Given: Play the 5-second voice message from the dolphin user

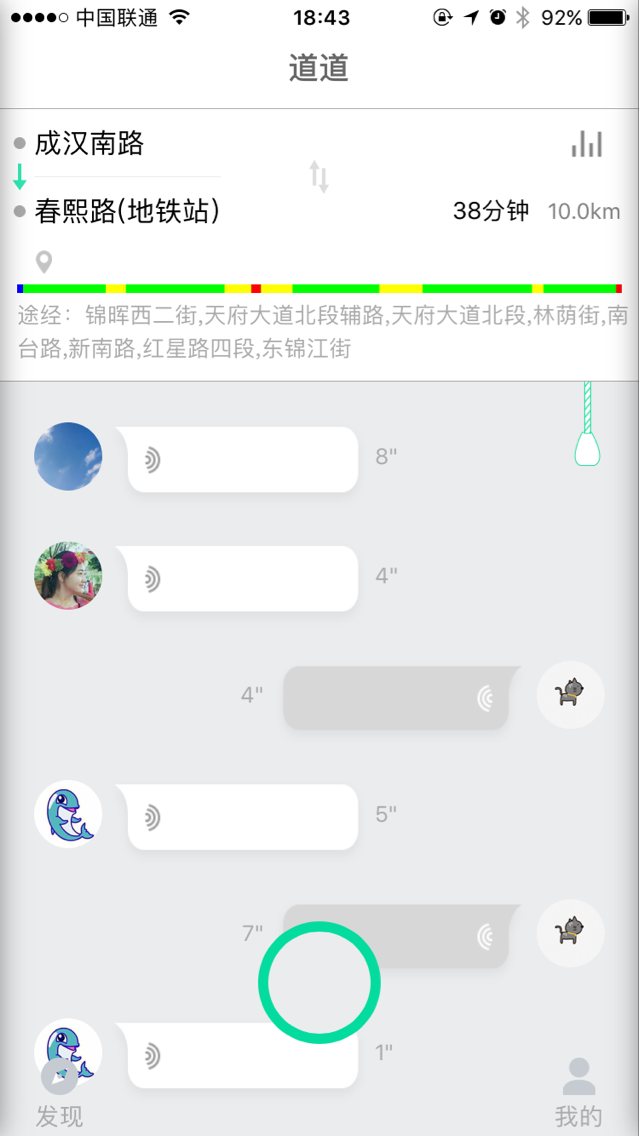Looking at the screenshot, I should point(242,817).
